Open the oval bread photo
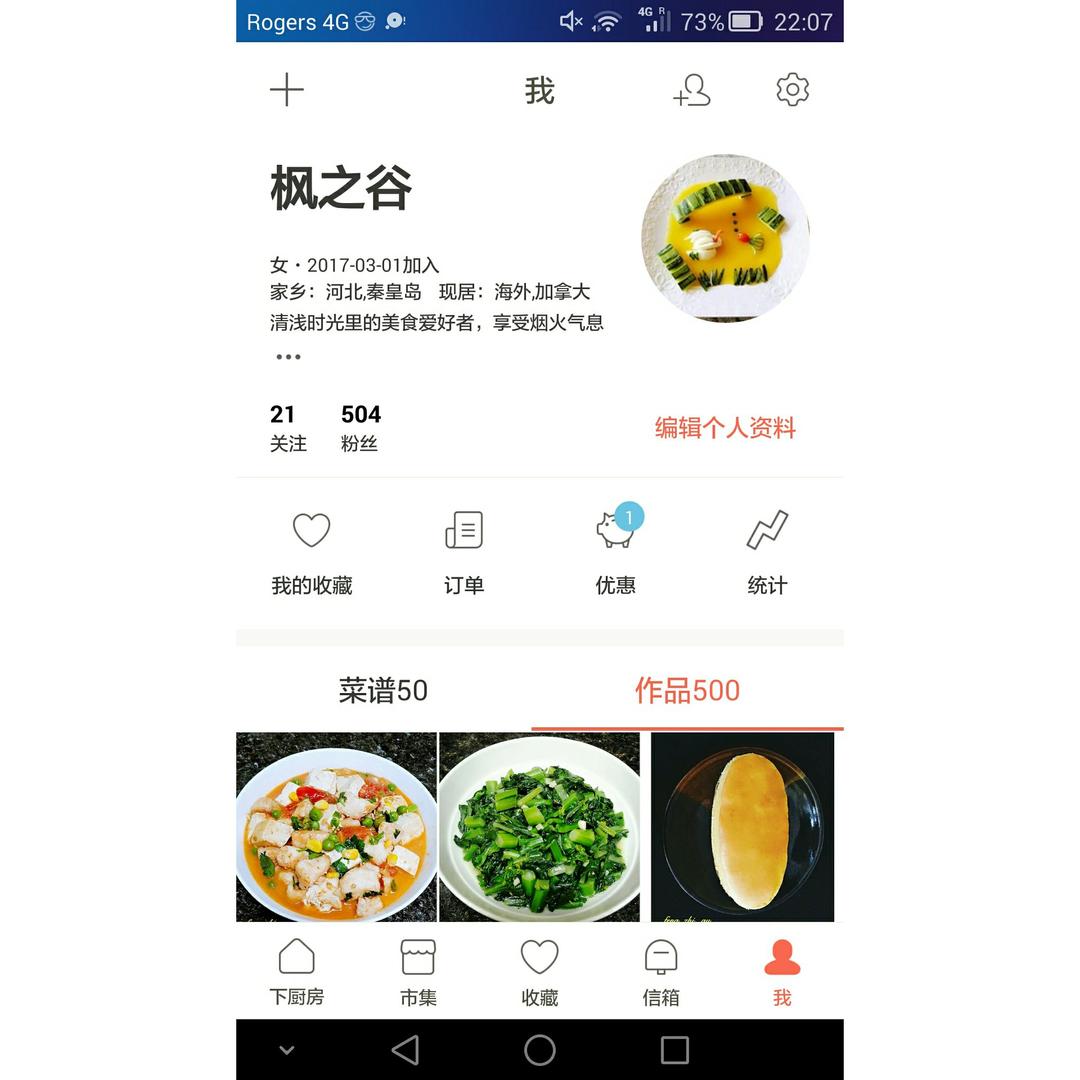1080x1080 pixels. pyautogui.click(x=742, y=827)
